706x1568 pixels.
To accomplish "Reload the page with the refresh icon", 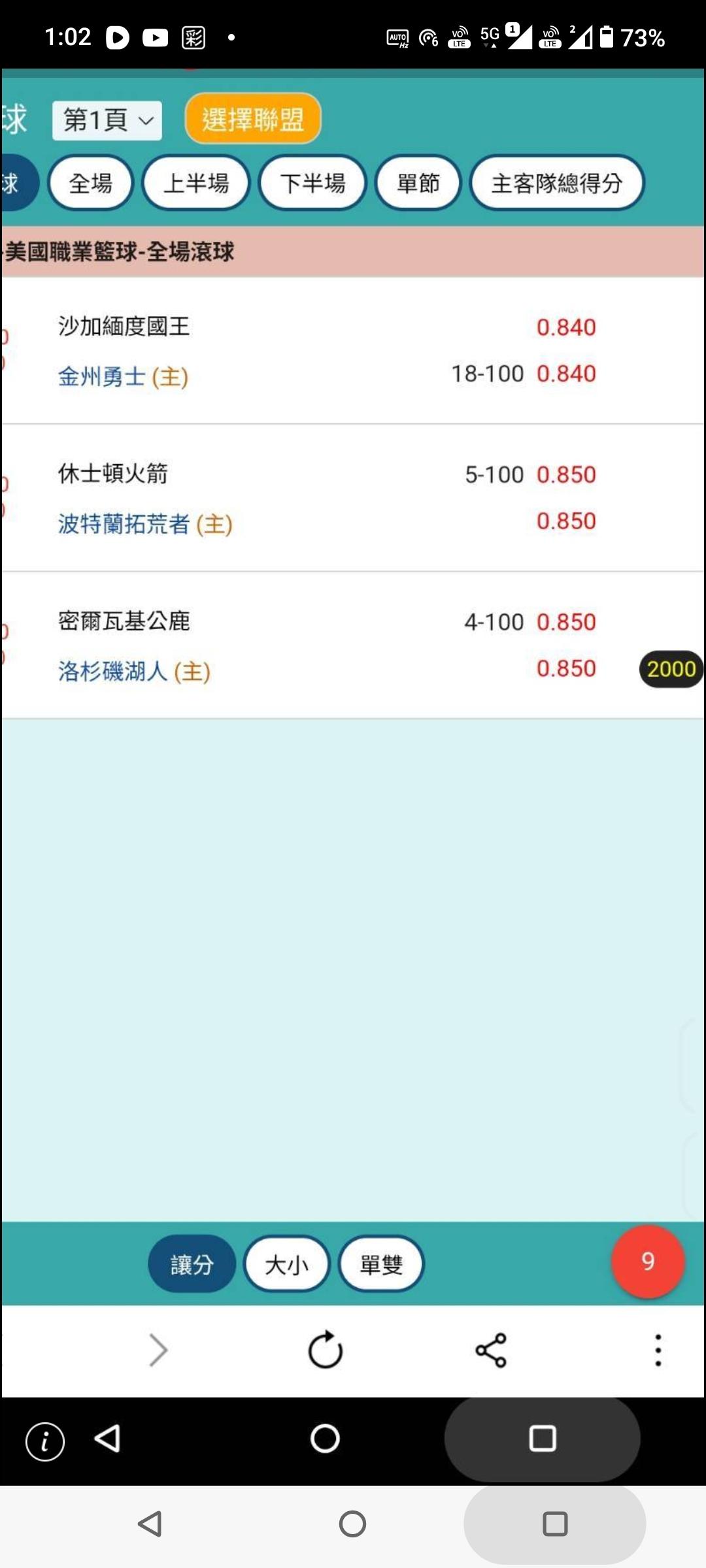I will [x=325, y=1350].
